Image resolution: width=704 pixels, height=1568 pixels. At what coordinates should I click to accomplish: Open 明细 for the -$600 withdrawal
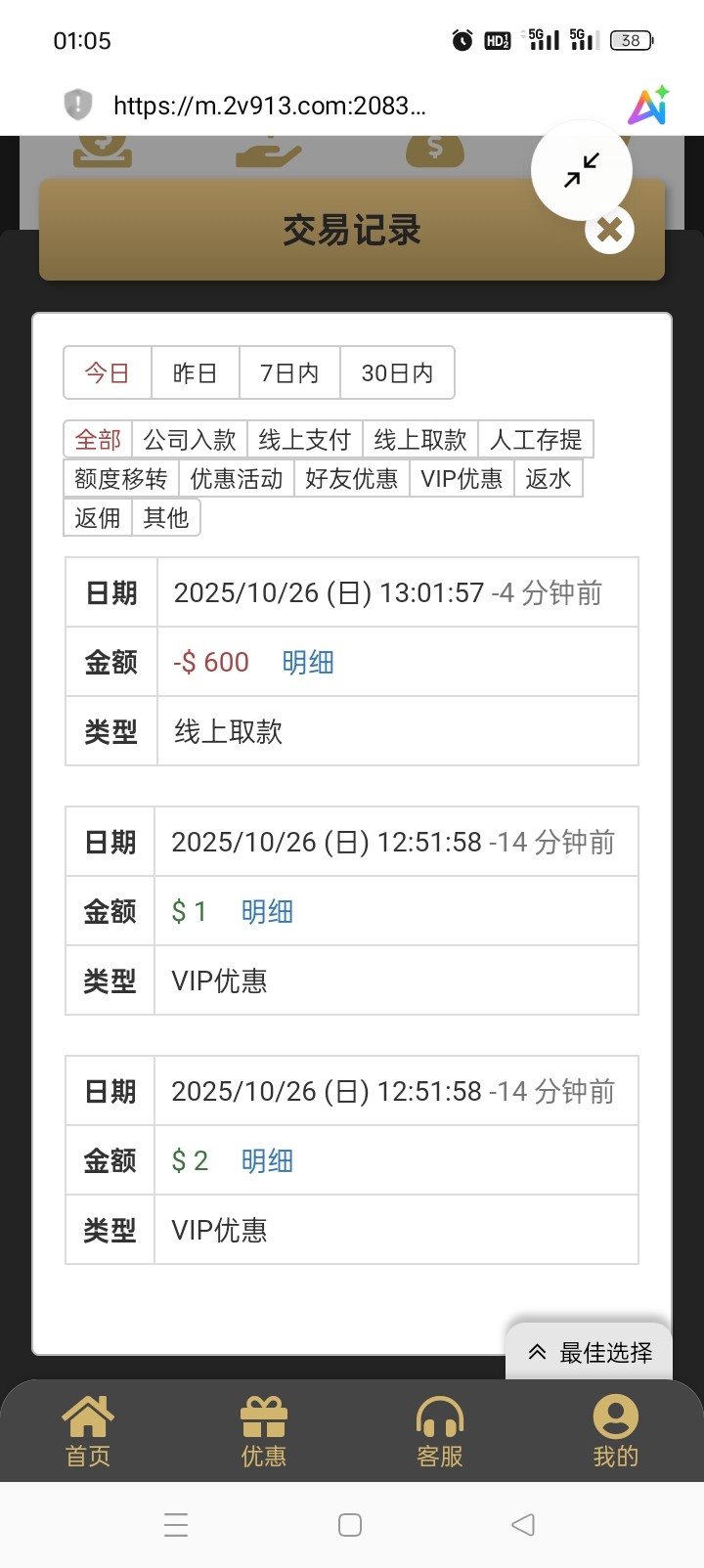coord(308,662)
